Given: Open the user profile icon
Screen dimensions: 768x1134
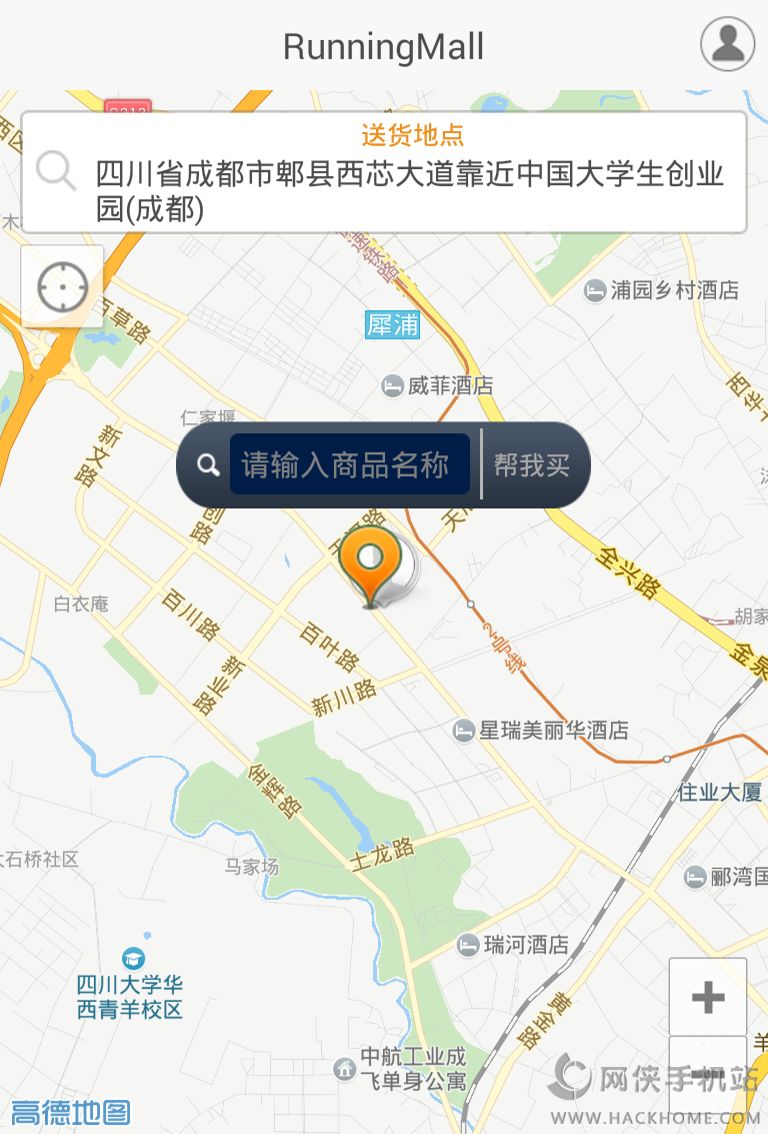Looking at the screenshot, I should tap(727, 44).
